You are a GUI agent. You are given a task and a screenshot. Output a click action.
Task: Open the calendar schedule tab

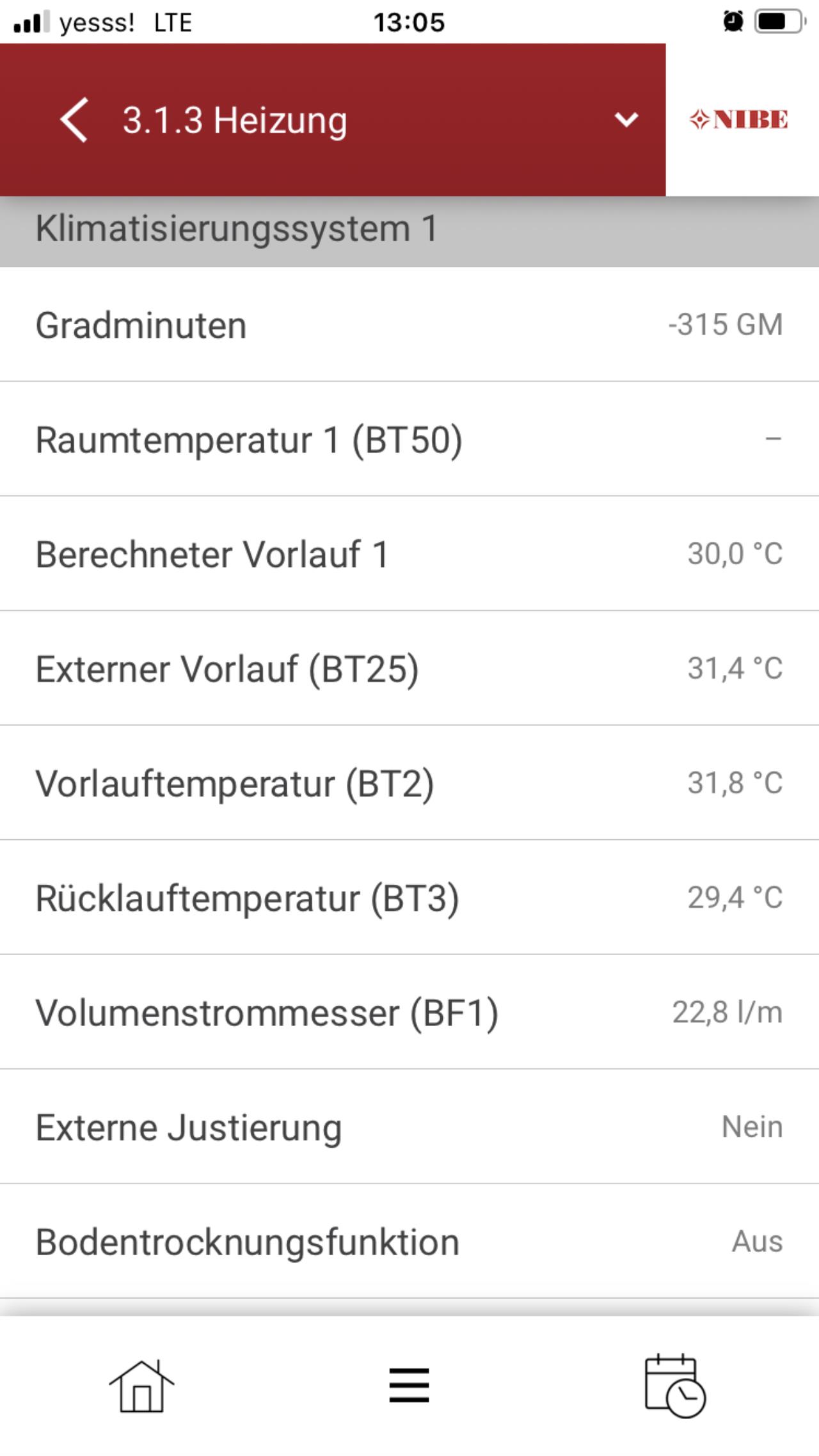click(x=675, y=1386)
